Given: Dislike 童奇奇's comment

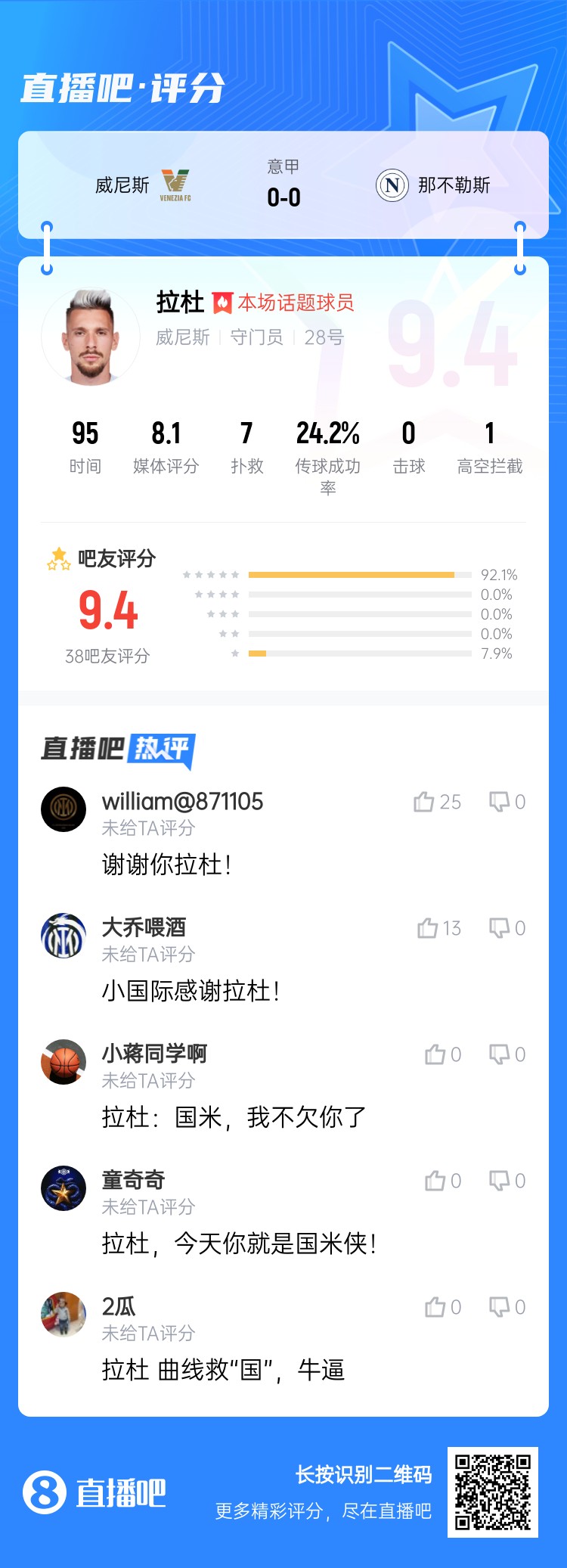Looking at the screenshot, I should (500, 1180).
